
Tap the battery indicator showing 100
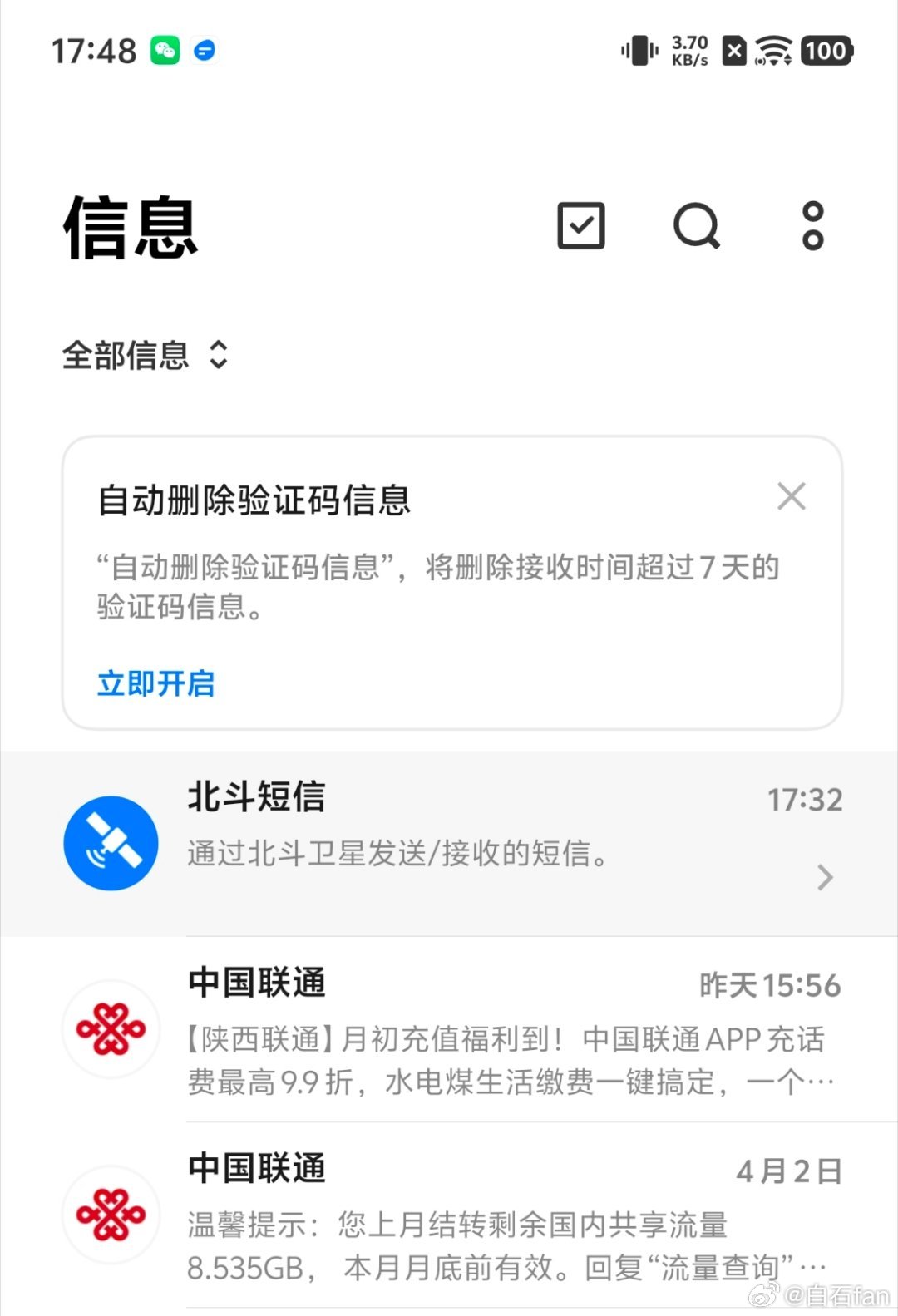[824, 52]
